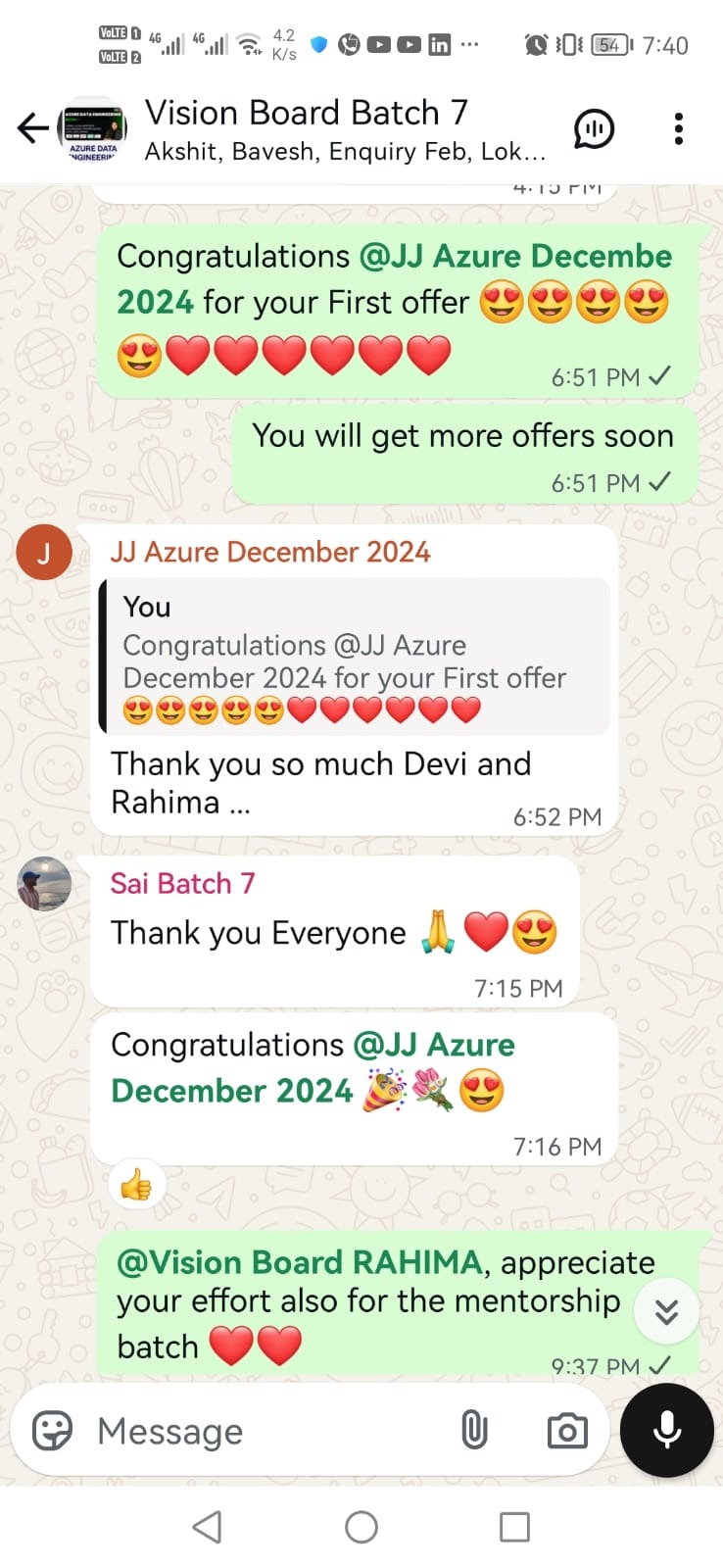Open JJ Azure December 2024's profile avatar

[x=44, y=552]
